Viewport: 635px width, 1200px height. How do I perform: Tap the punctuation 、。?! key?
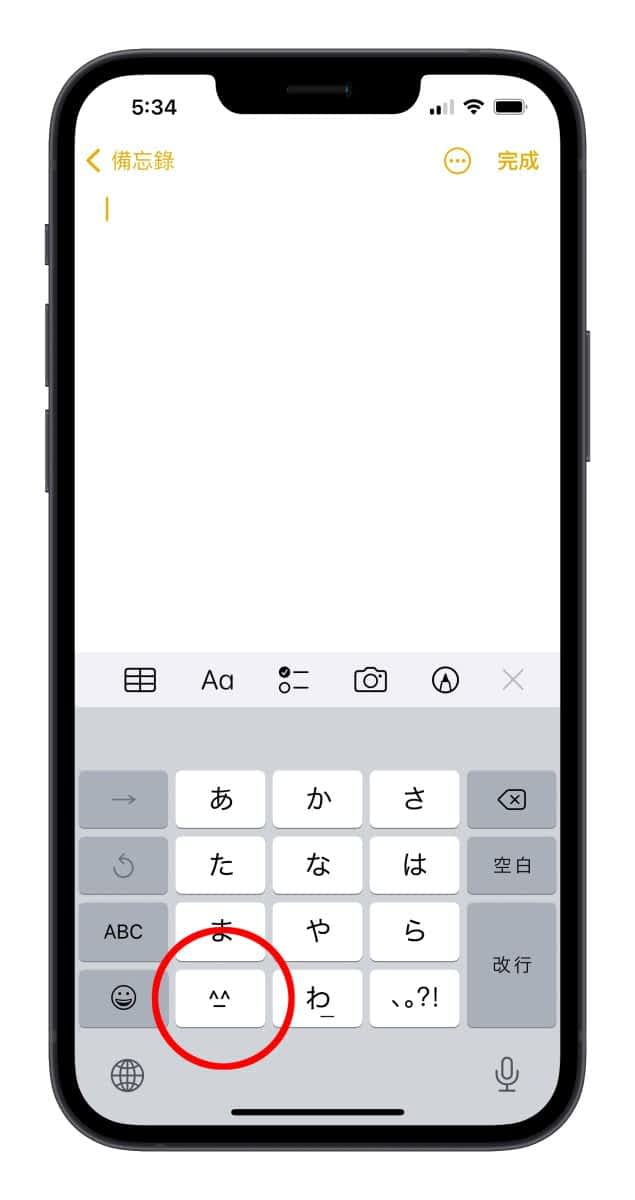tap(414, 998)
